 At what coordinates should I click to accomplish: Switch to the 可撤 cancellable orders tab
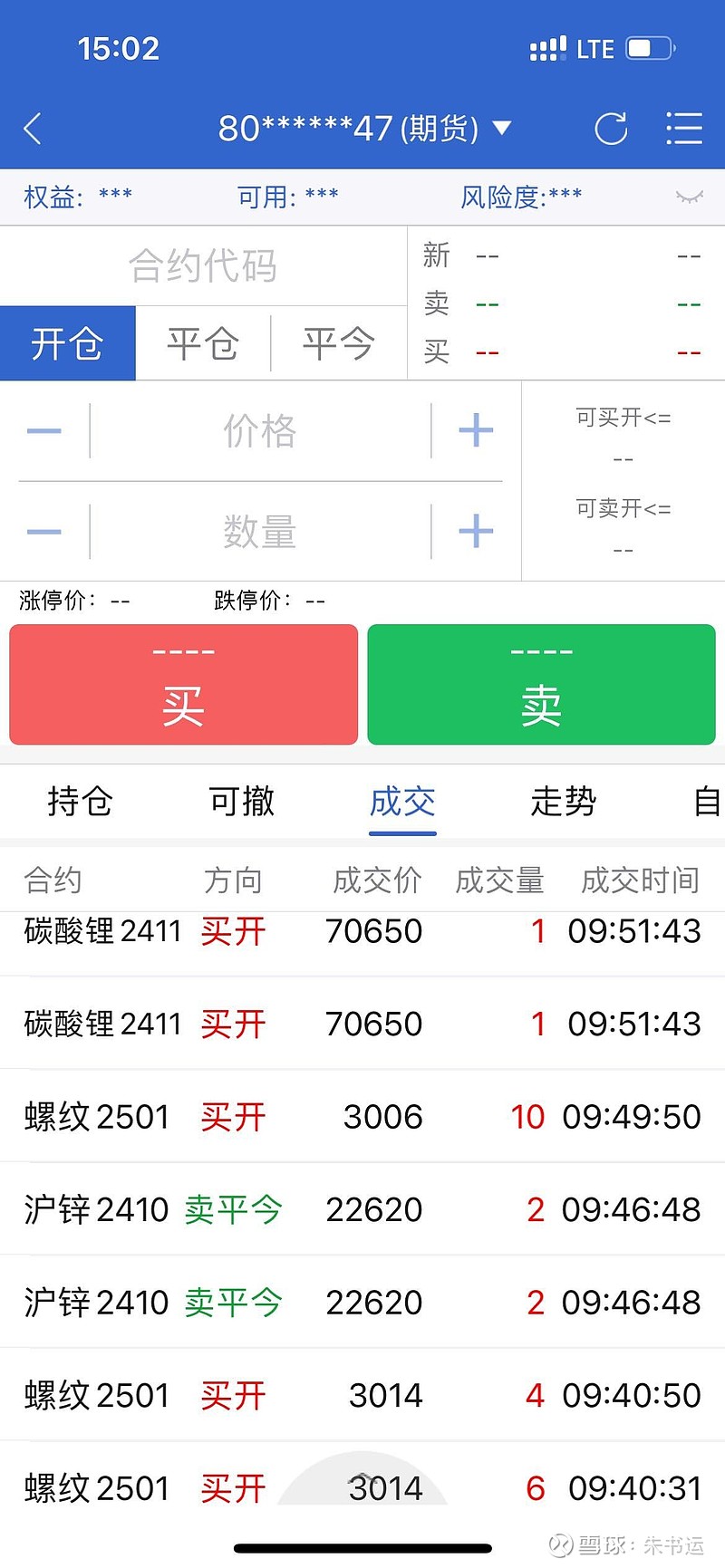pos(241,802)
